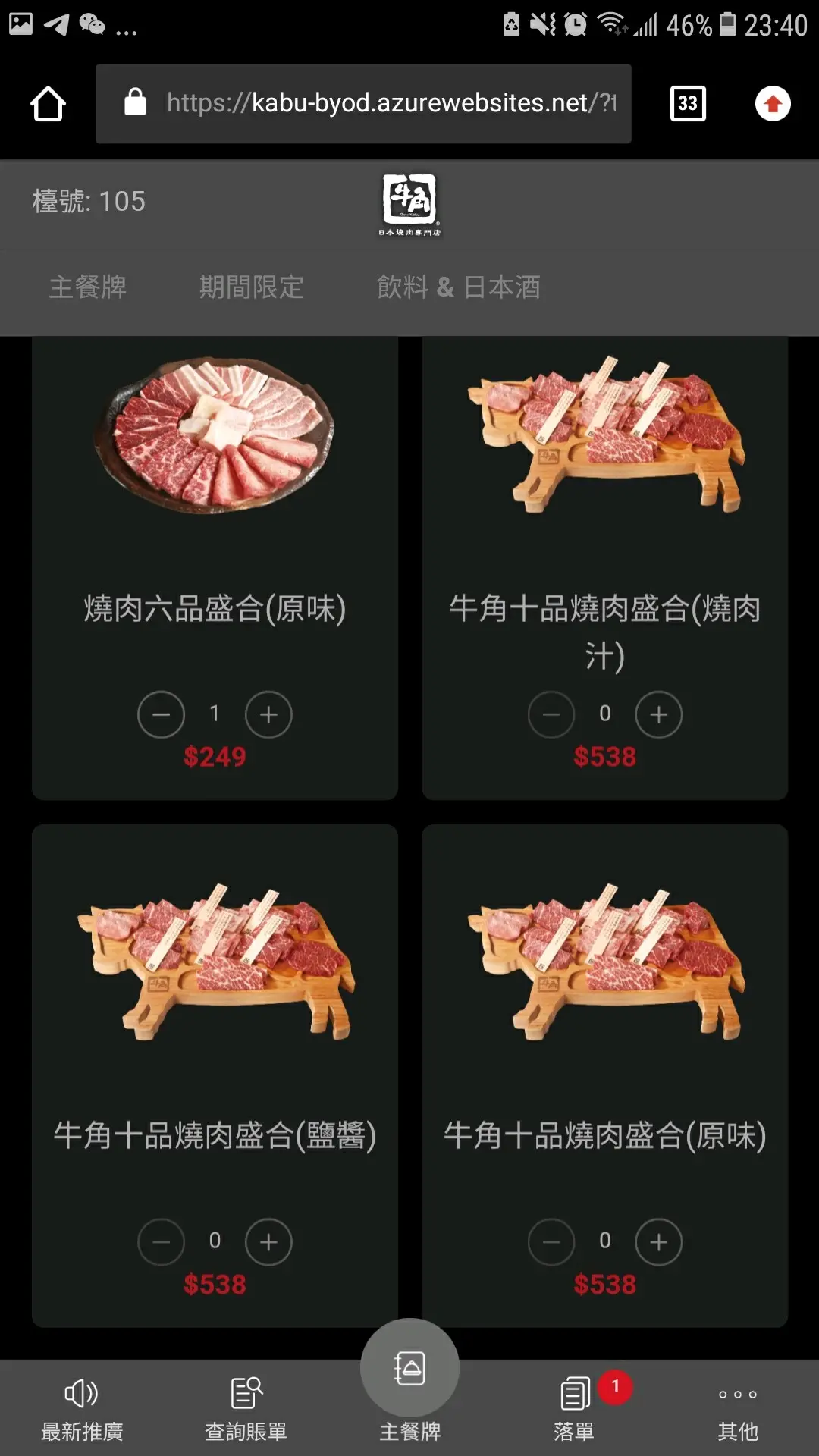Open the browser tab switcher showing 33
819x1456 pixels.
point(688,104)
